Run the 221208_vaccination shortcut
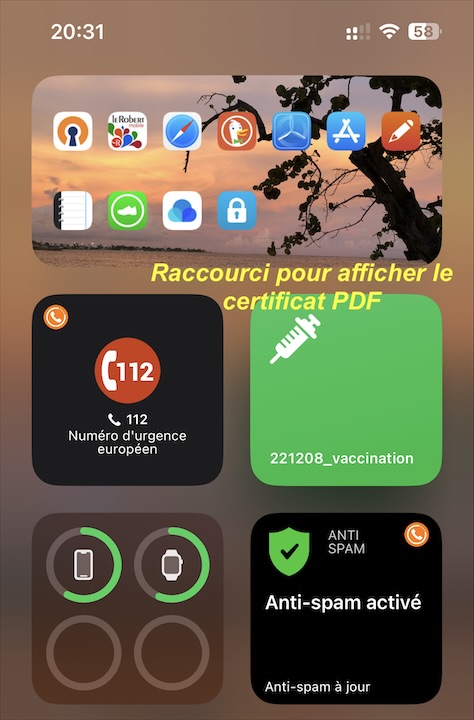The image size is (474, 720). [346, 390]
